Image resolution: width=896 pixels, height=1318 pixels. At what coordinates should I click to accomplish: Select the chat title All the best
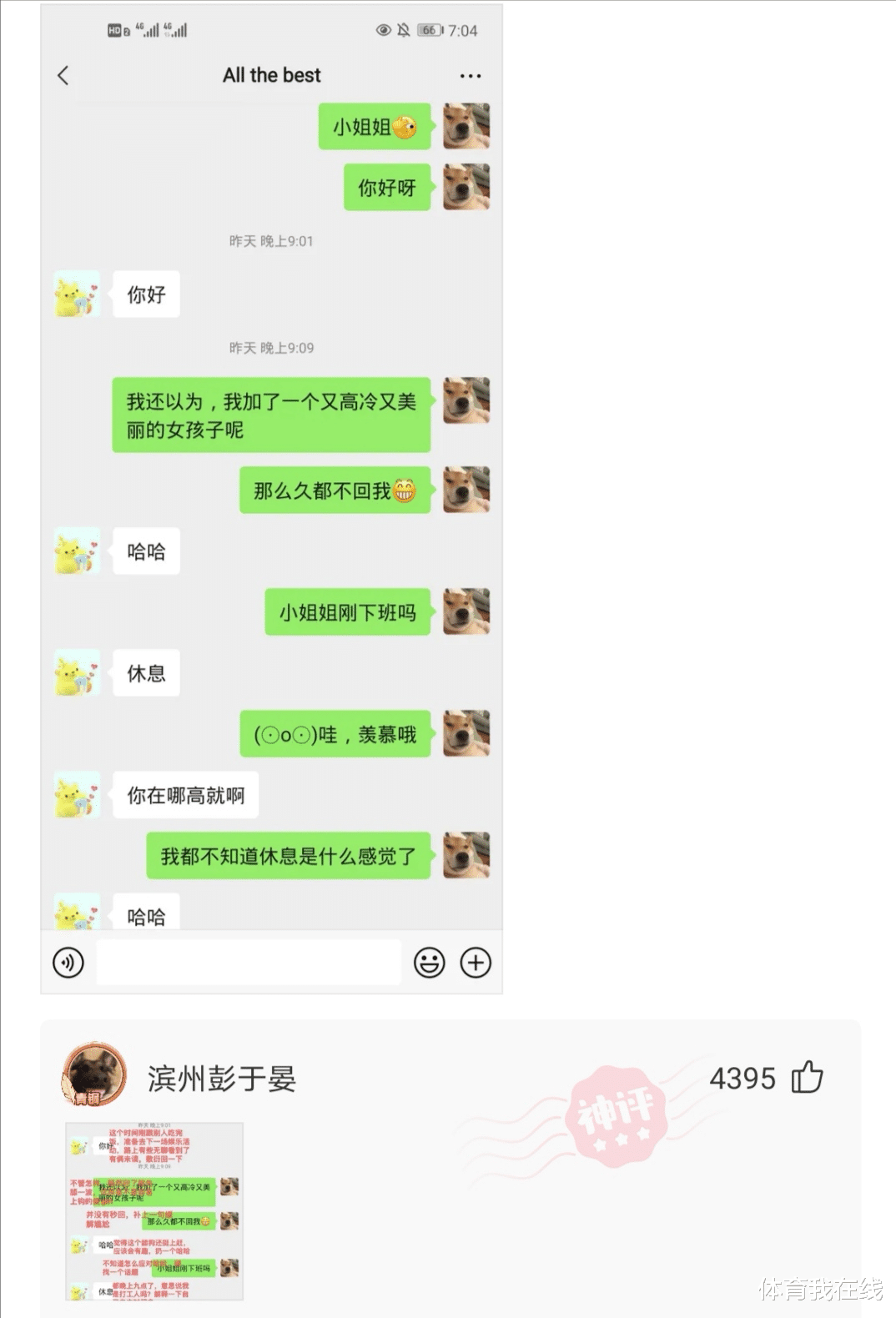(270, 75)
